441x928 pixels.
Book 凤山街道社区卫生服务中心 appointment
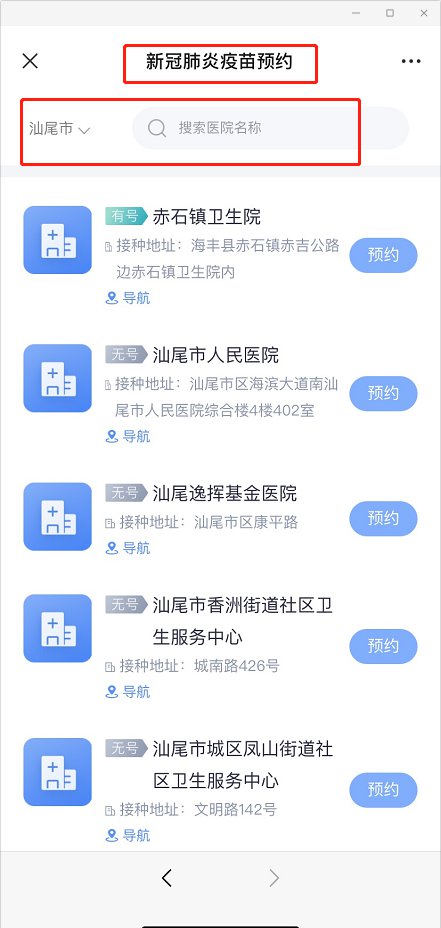pos(383,790)
